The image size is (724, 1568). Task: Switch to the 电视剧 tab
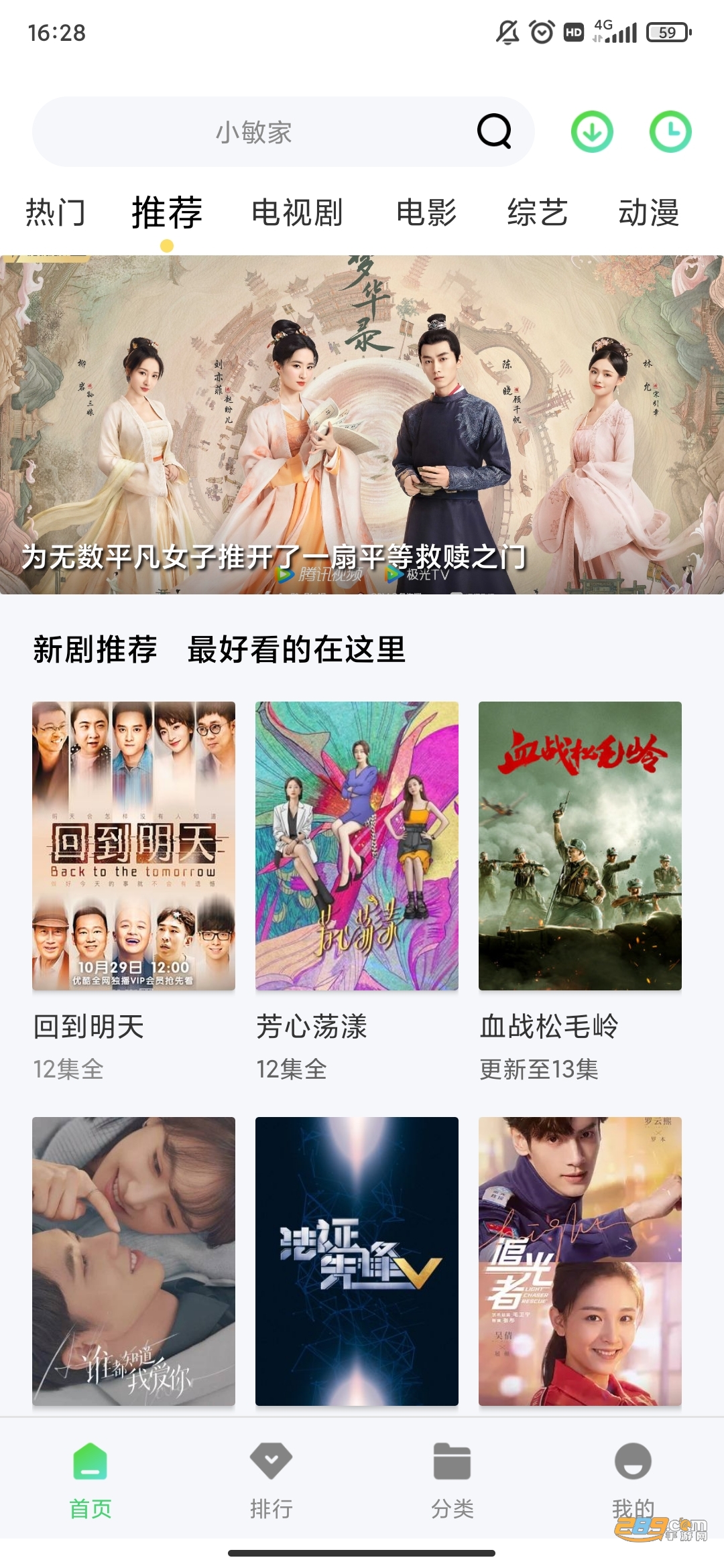point(298,213)
